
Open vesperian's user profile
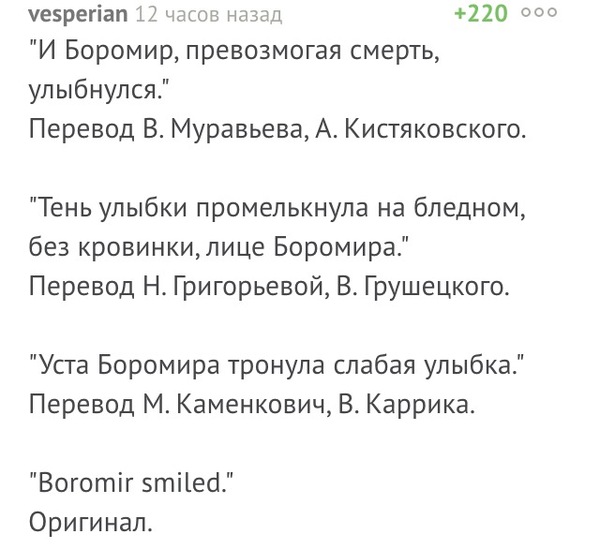point(78,14)
